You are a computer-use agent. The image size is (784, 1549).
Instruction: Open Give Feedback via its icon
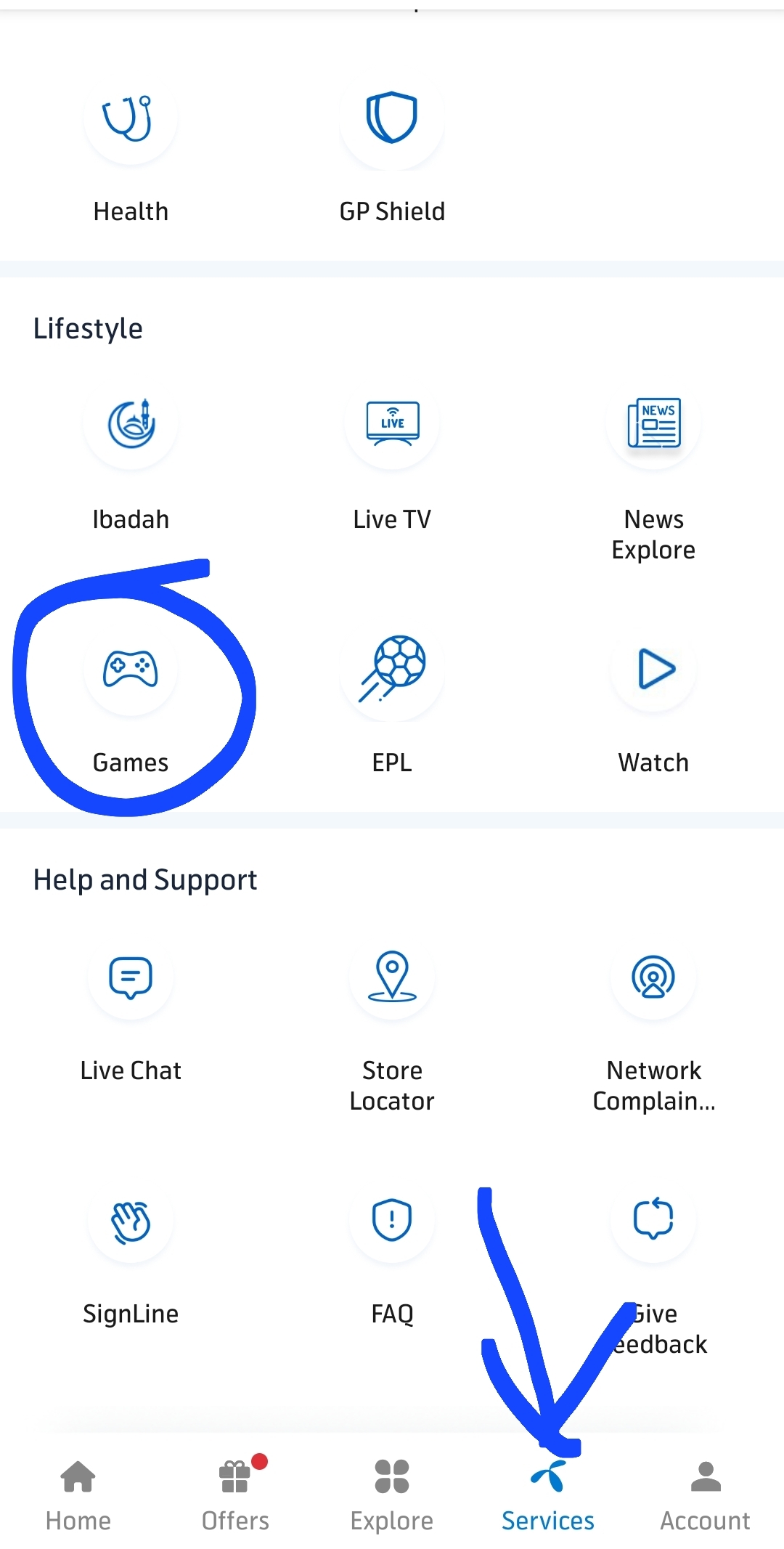point(653,1222)
